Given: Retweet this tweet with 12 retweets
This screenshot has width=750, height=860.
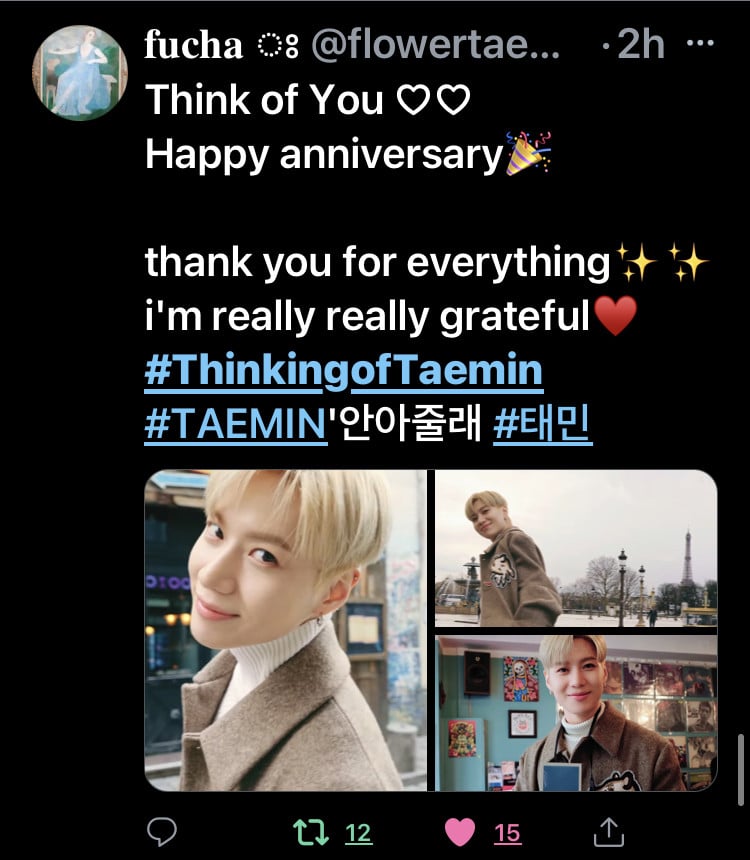Looking at the screenshot, I should (x=305, y=832).
